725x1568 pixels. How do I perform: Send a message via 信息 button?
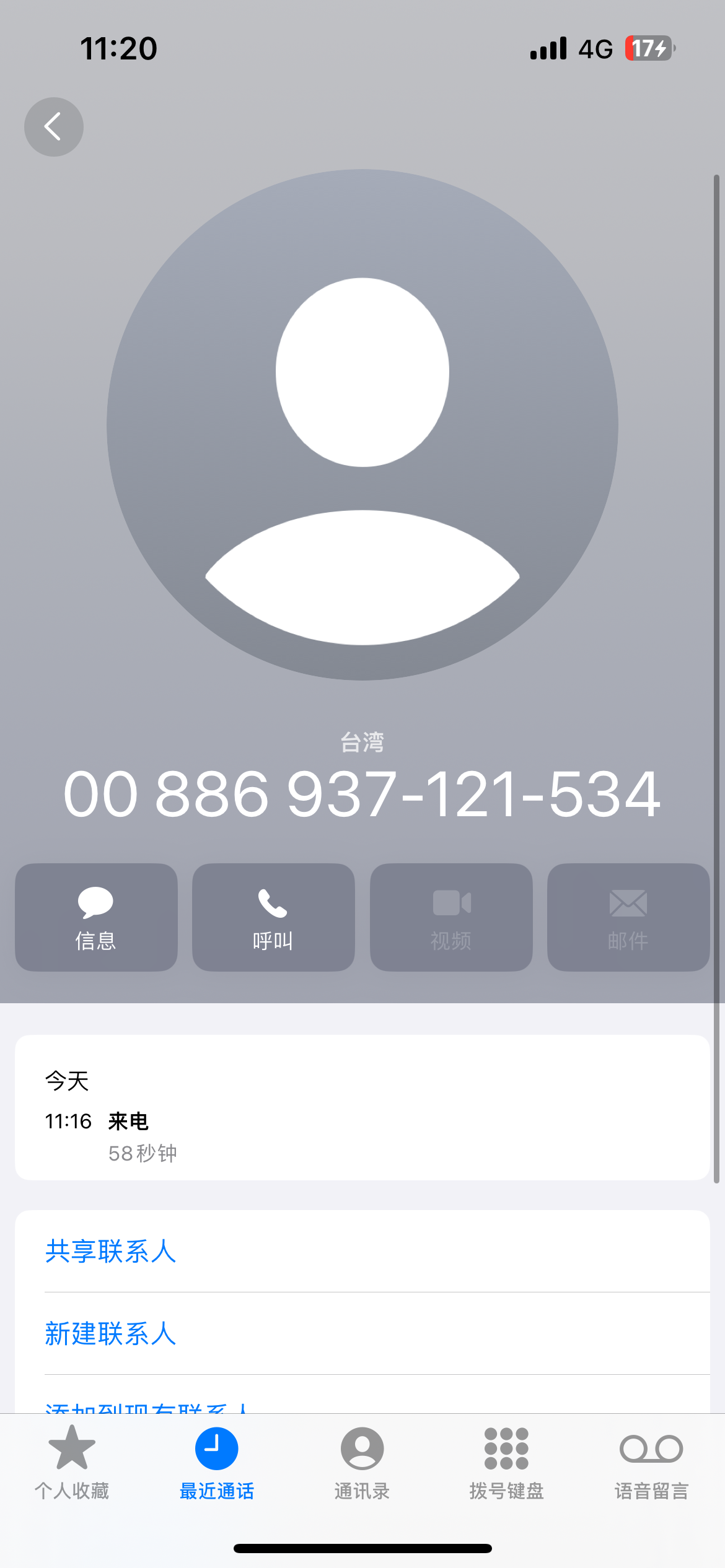pyautogui.click(x=96, y=917)
